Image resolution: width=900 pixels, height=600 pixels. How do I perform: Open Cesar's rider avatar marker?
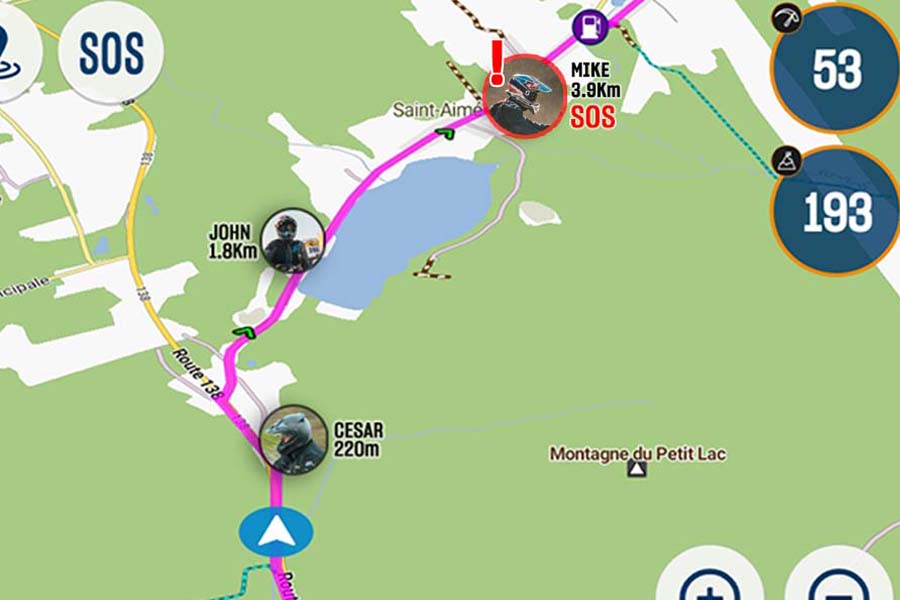click(x=294, y=439)
